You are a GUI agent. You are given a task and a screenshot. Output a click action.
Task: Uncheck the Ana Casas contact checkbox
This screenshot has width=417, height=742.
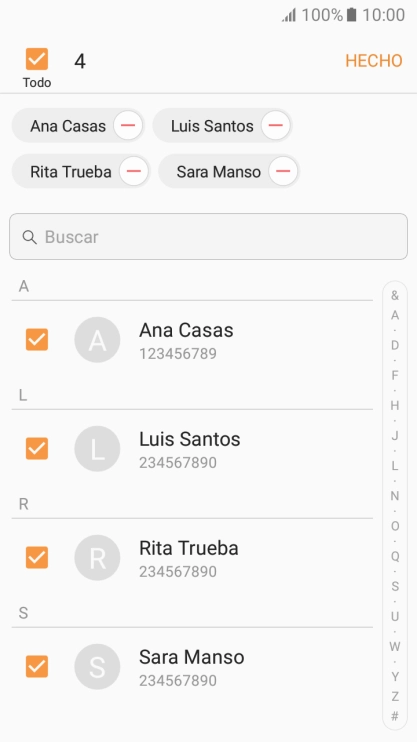(x=37, y=339)
